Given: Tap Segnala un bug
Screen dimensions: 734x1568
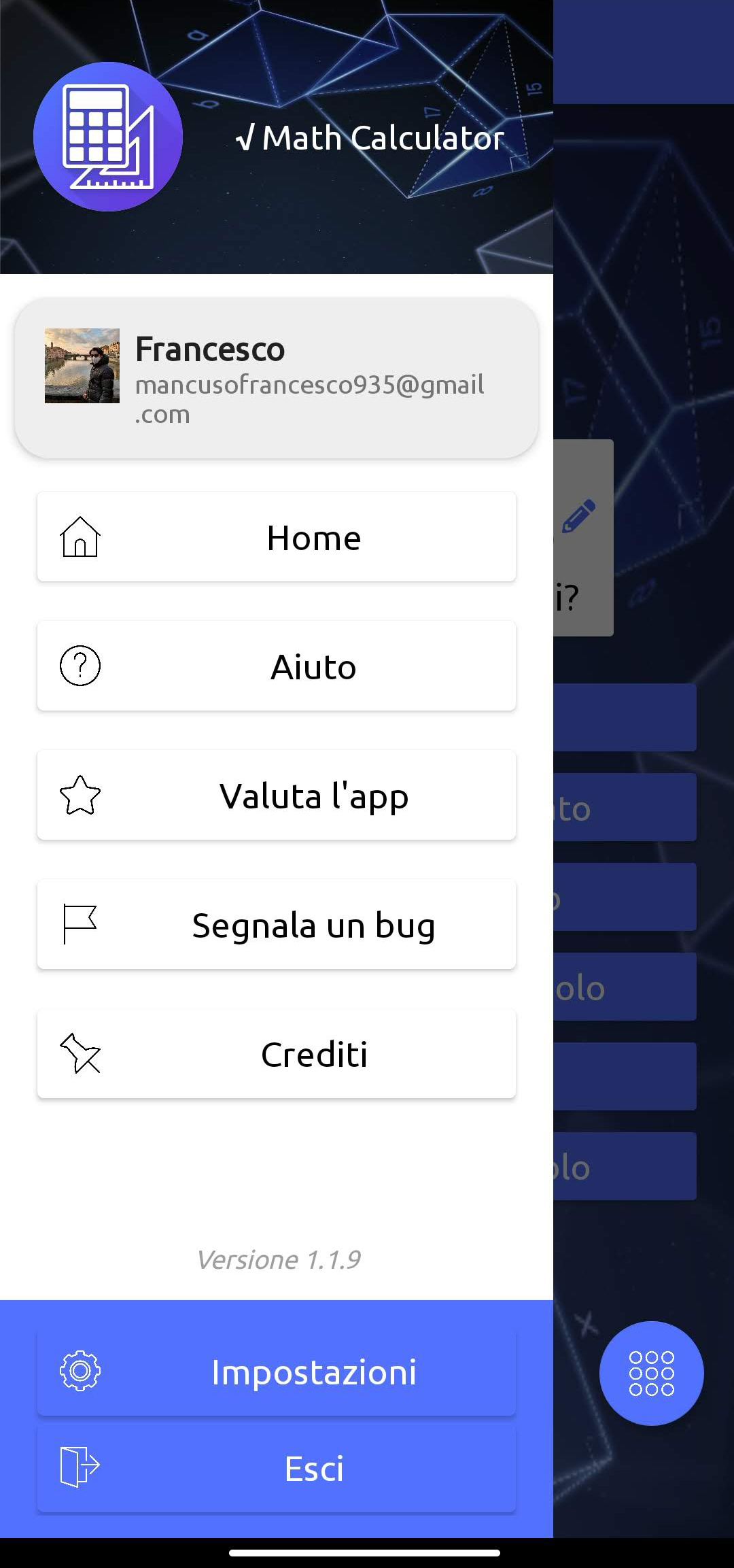Looking at the screenshot, I should tap(277, 925).
